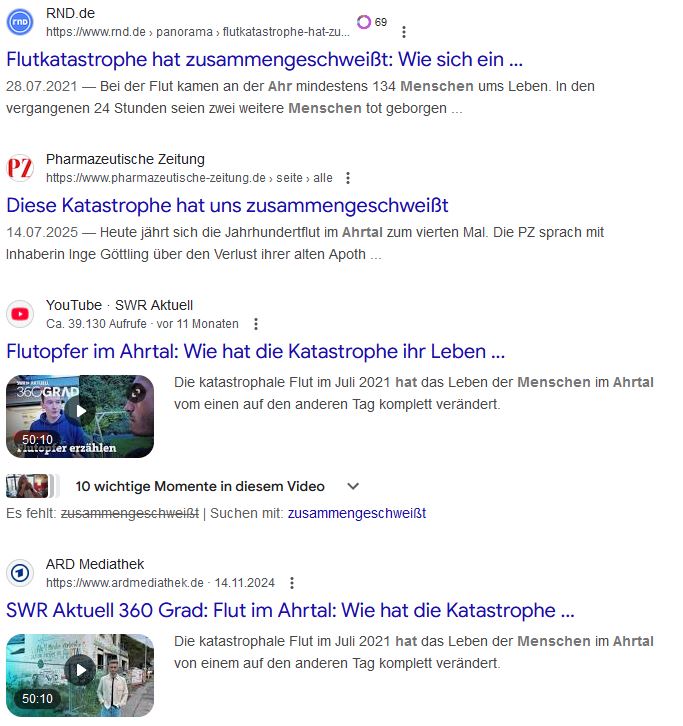Open the RND.de Flutkatastrophe article link

point(264,59)
